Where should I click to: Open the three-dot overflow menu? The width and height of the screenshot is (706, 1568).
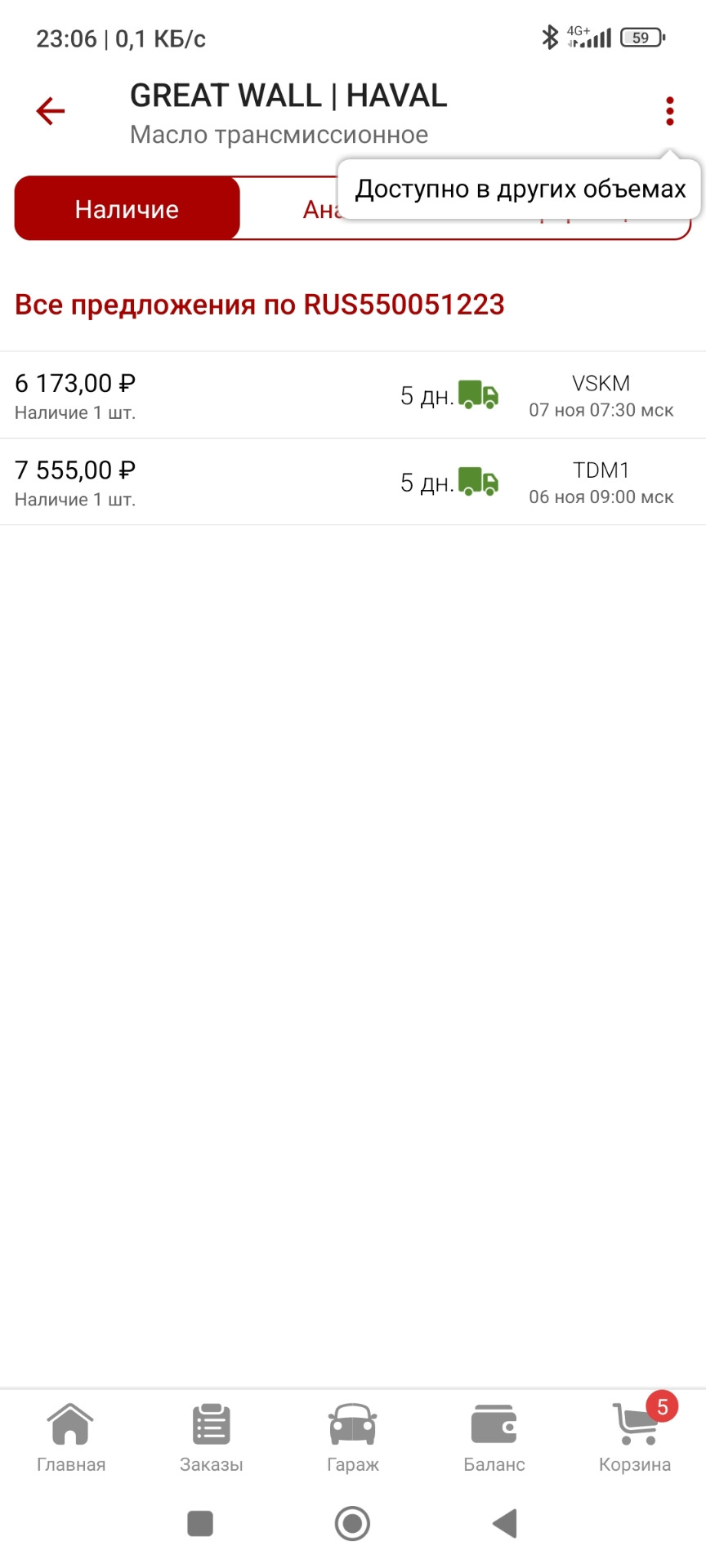669,109
